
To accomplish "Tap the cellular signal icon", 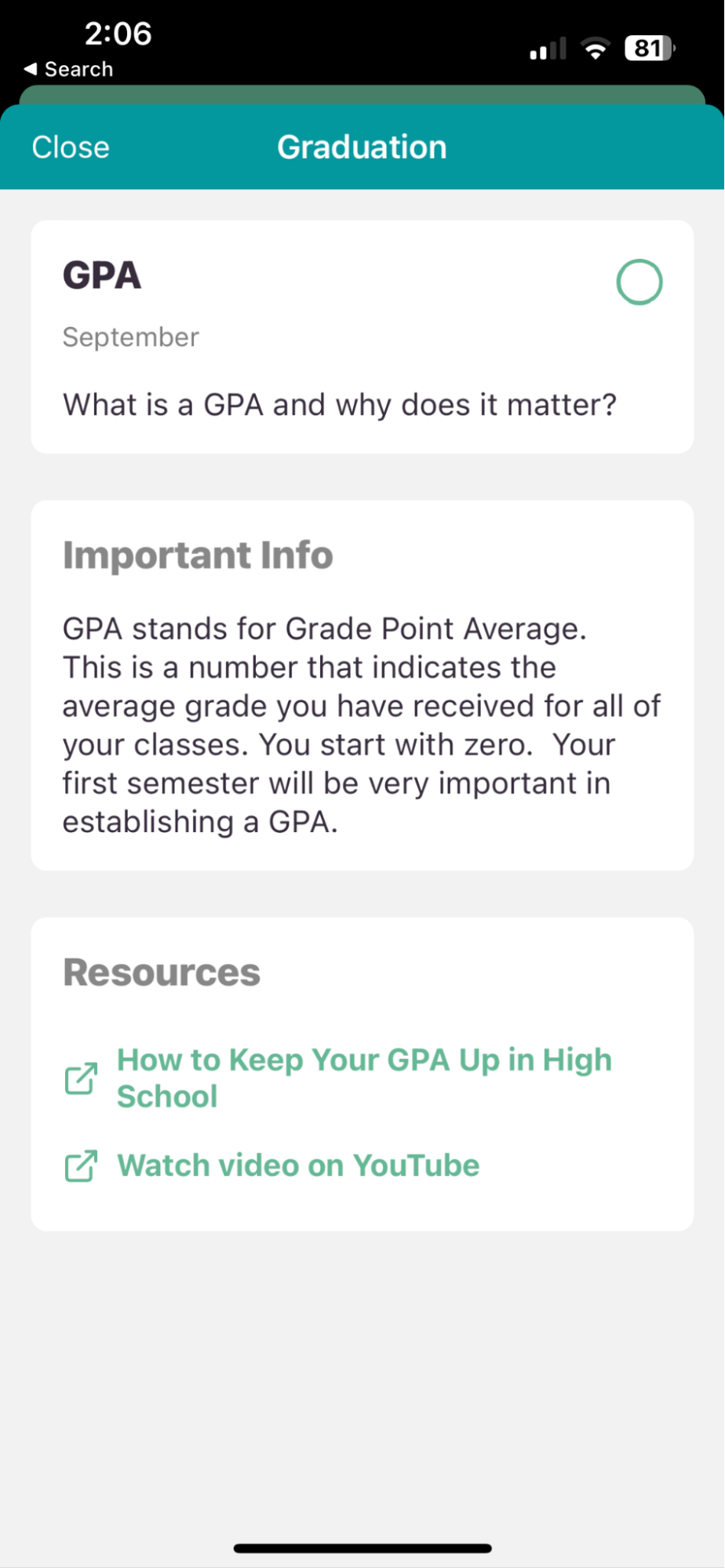I will (x=547, y=49).
